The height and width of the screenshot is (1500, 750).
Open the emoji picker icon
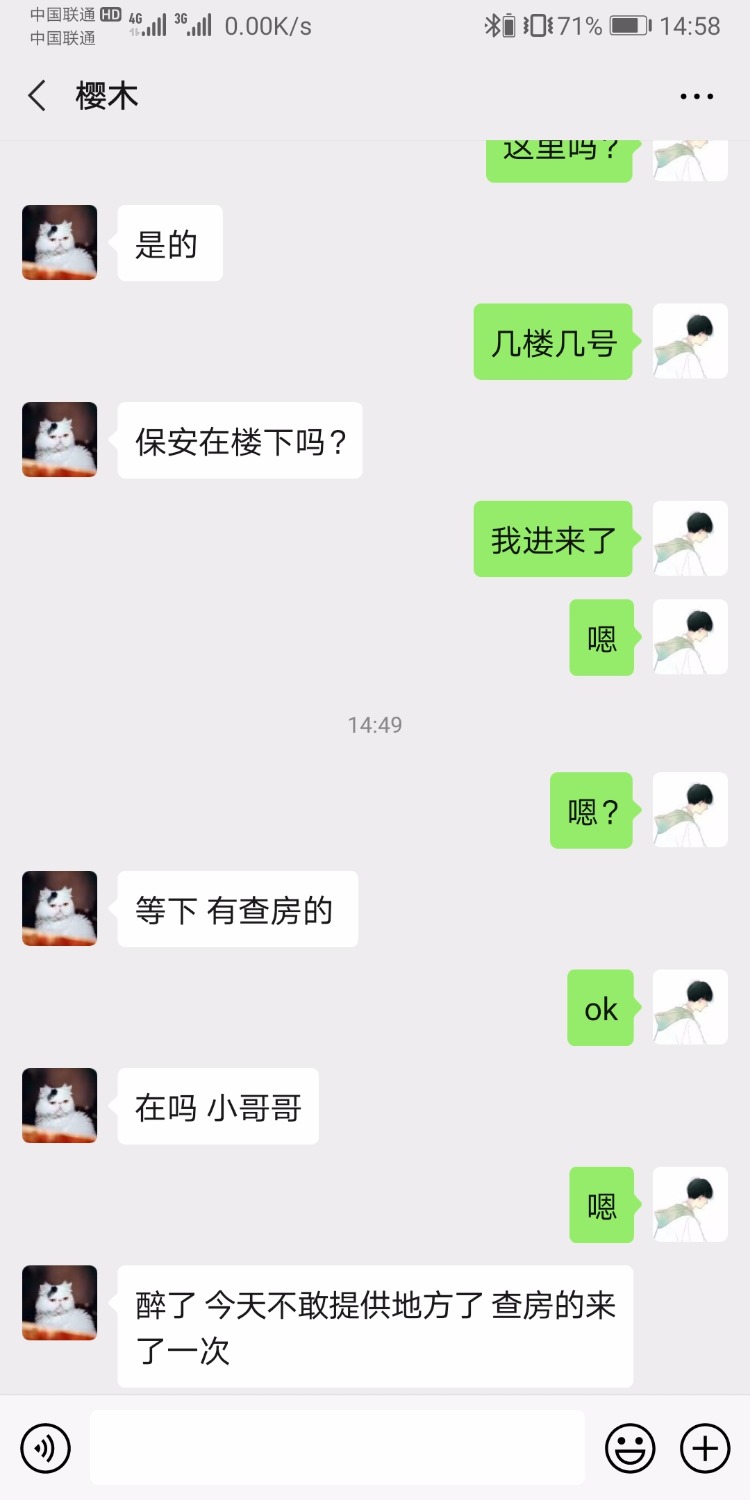(x=629, y=1447)
